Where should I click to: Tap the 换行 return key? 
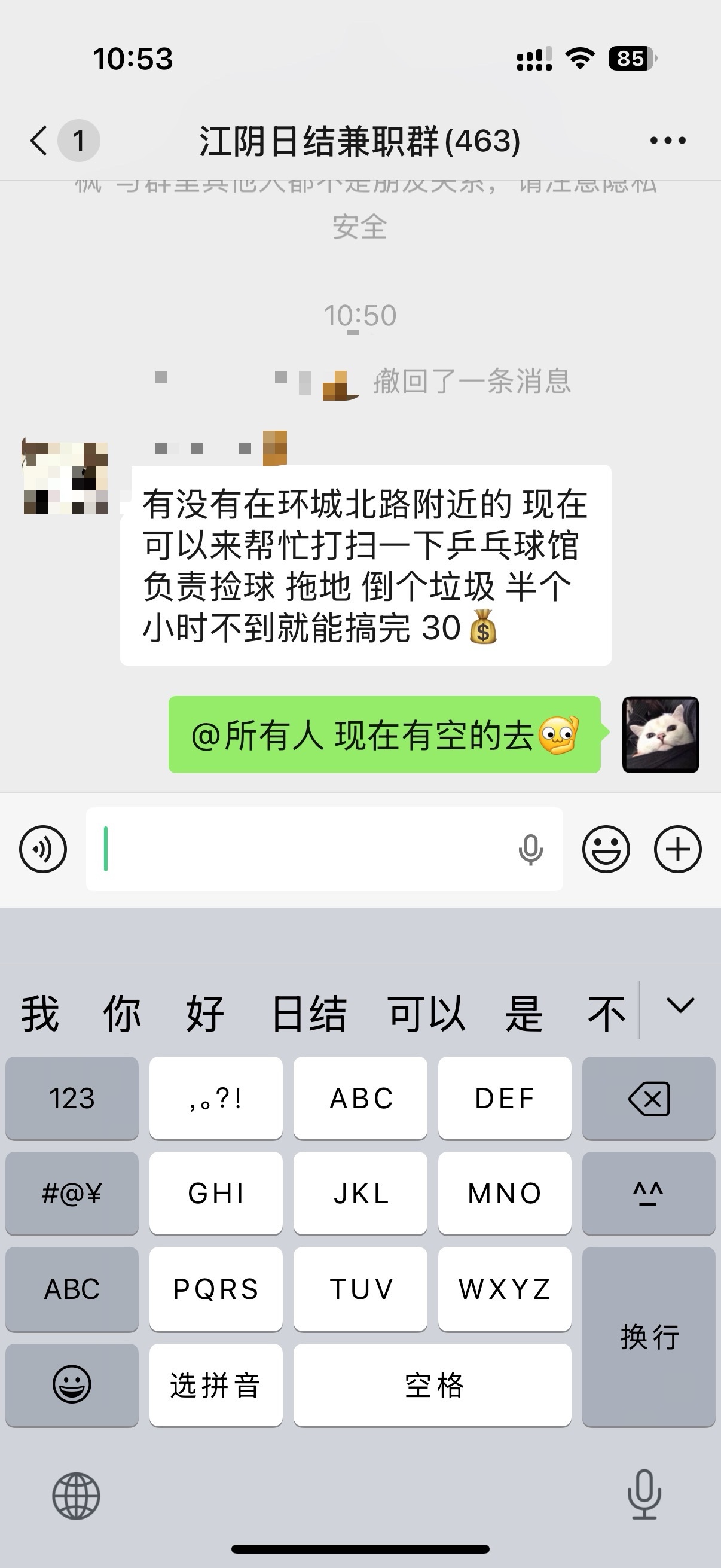pyautogui.click(x=649, y=1336)
